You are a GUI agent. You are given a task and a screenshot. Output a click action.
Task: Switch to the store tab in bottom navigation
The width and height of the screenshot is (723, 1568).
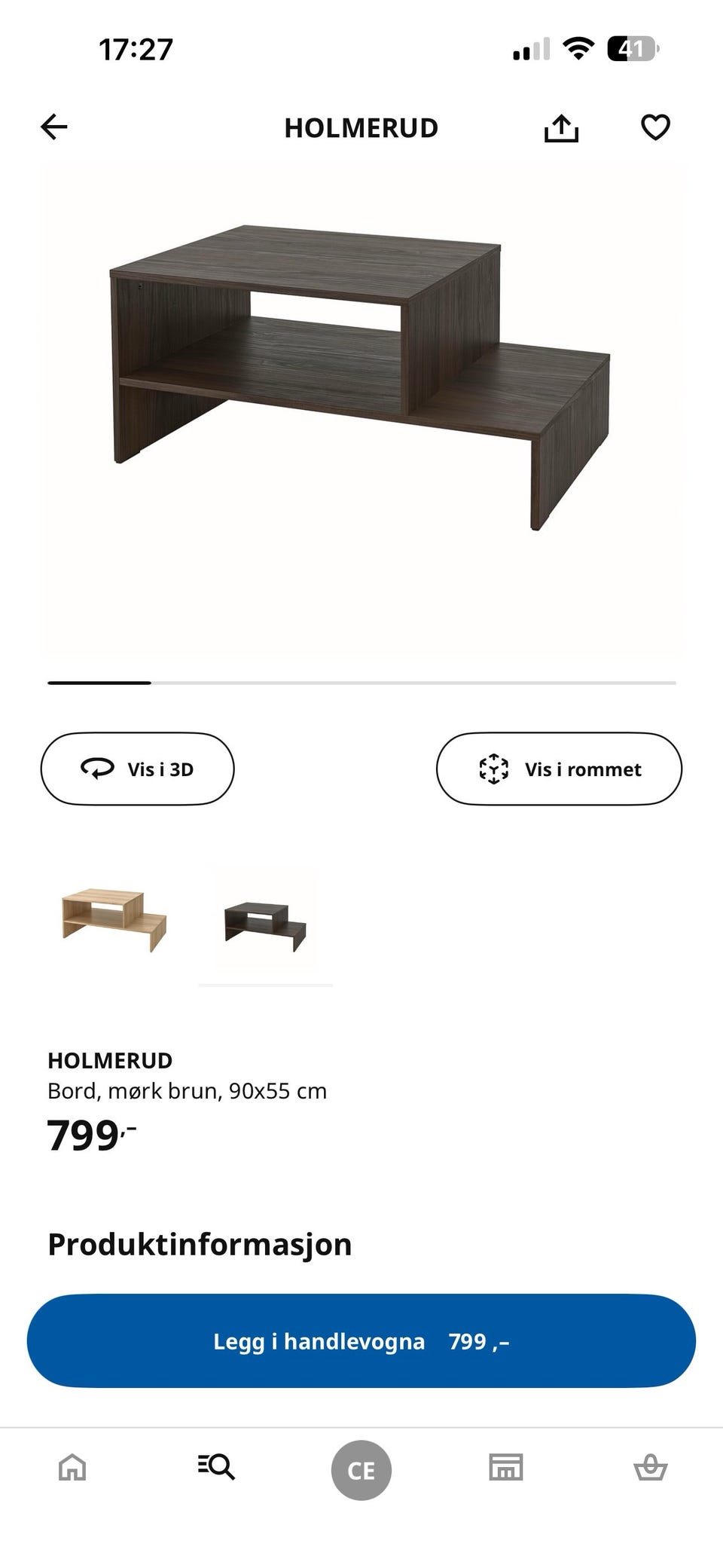coord(506,1468)
